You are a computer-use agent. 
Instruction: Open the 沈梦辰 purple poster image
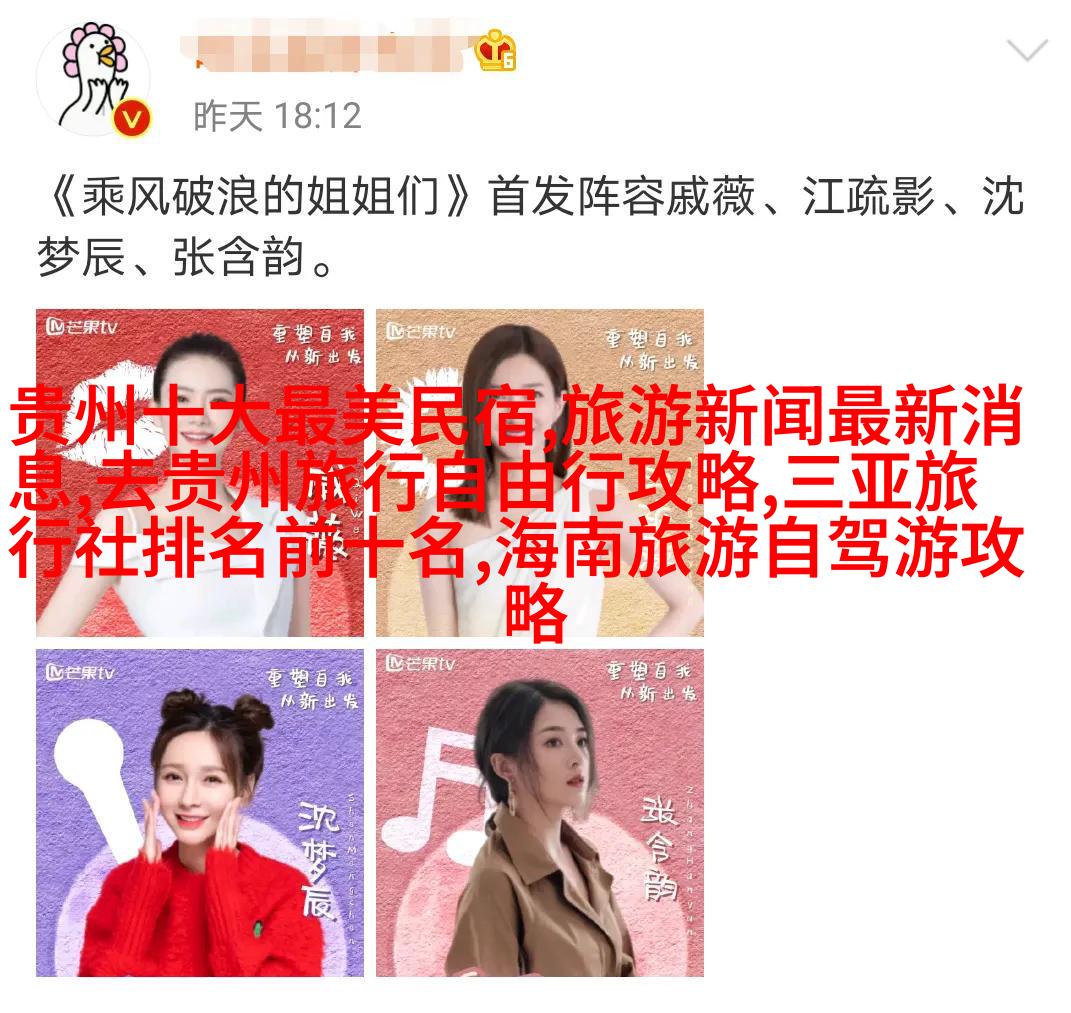[200, 812]
